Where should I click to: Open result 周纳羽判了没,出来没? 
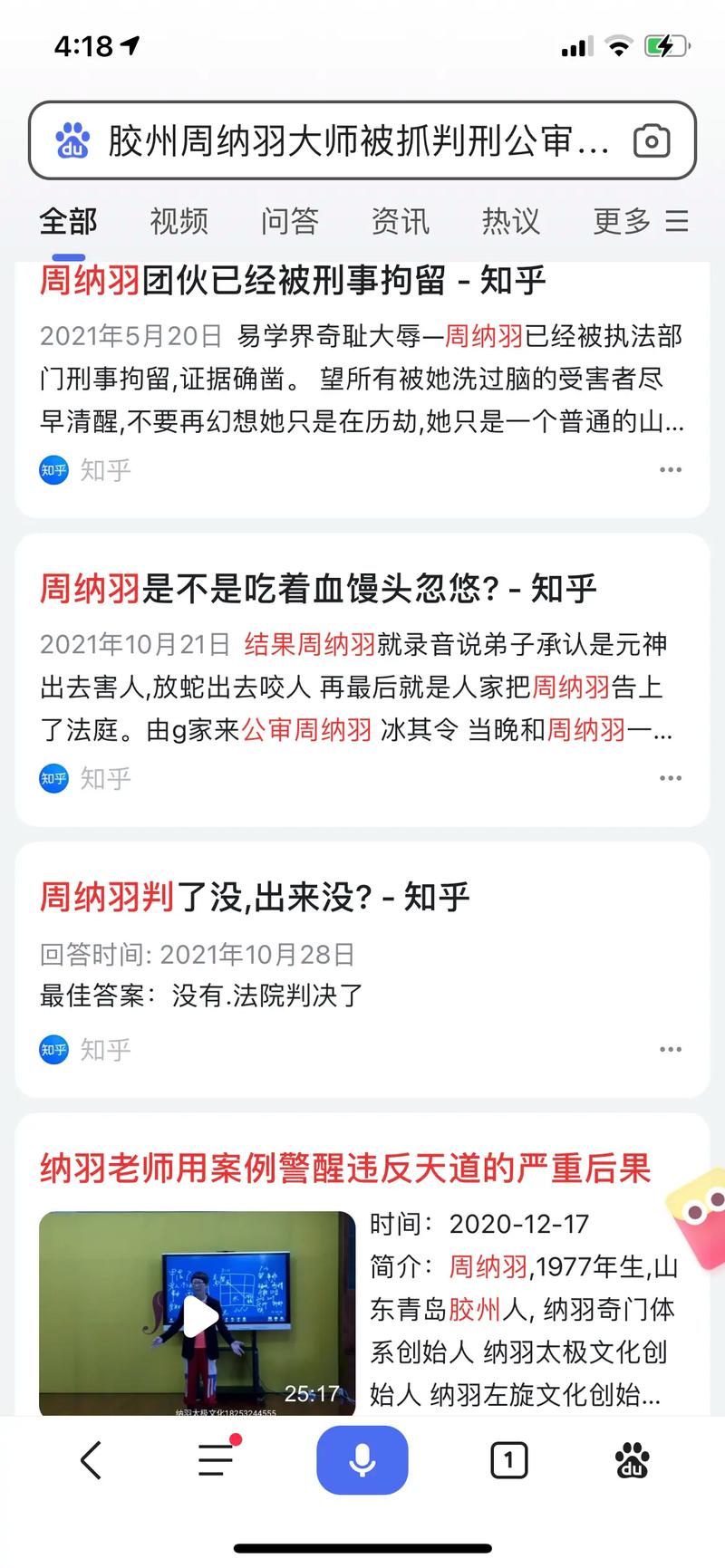[x=254, y=897]
